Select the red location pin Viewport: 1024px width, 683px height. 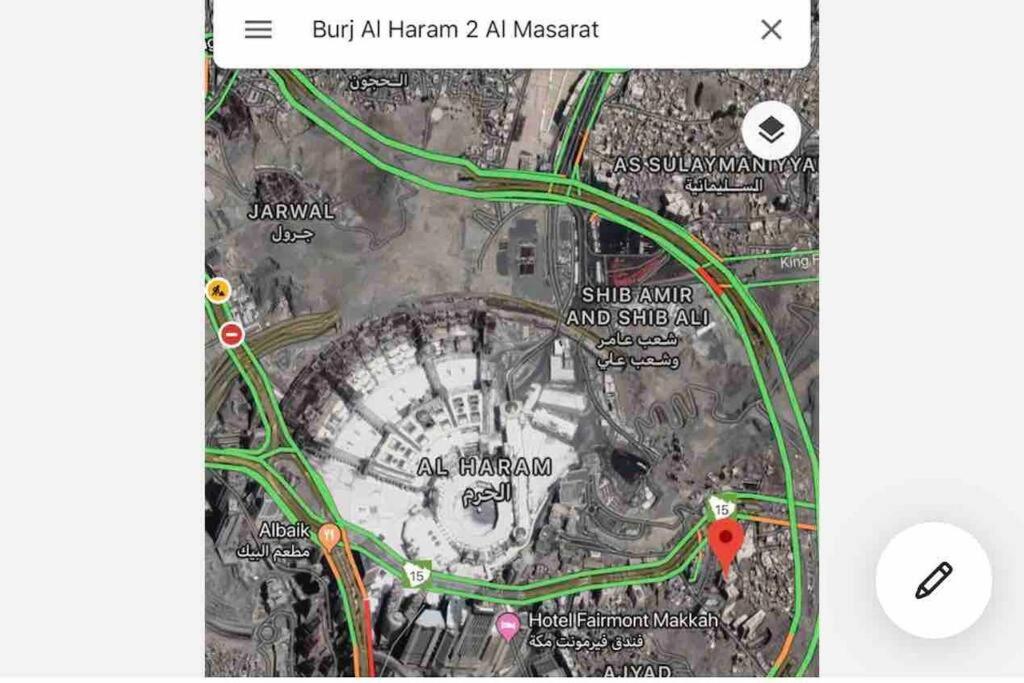(726, 542)
